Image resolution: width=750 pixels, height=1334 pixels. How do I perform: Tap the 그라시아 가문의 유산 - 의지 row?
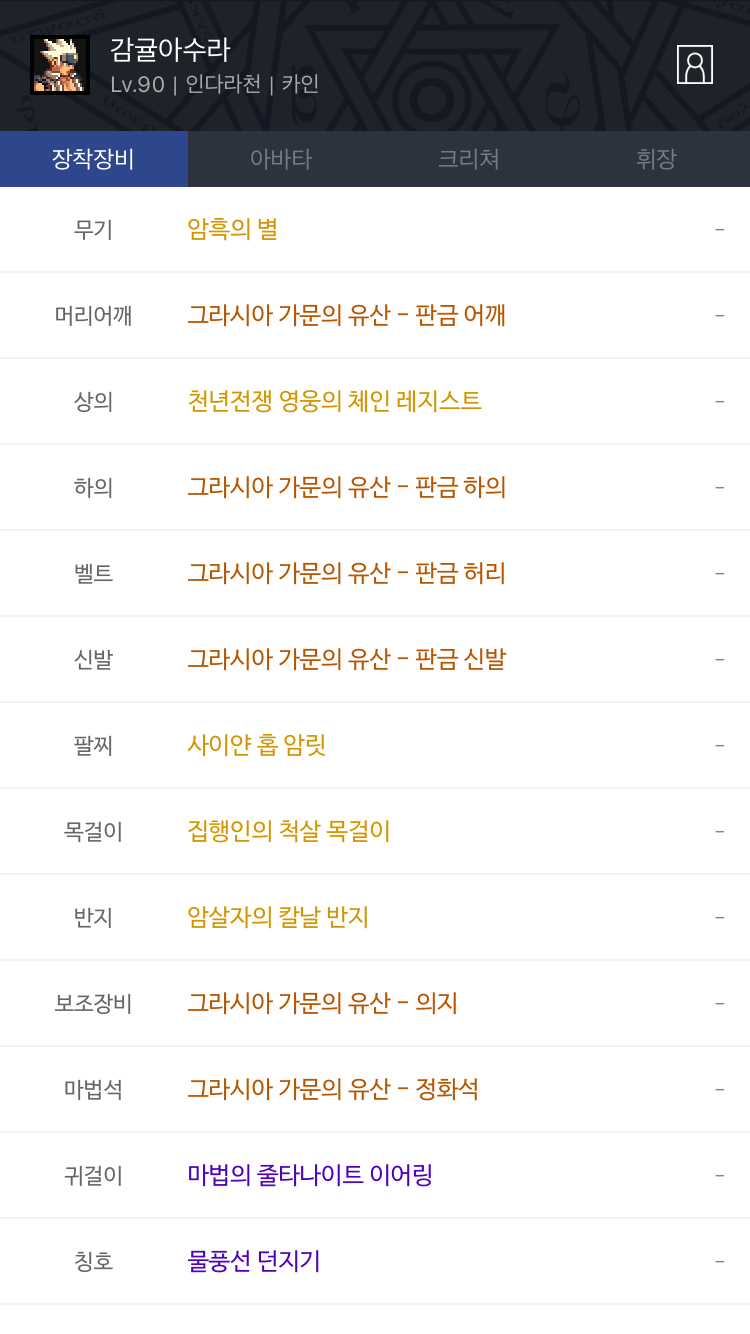coord(322,1004)
